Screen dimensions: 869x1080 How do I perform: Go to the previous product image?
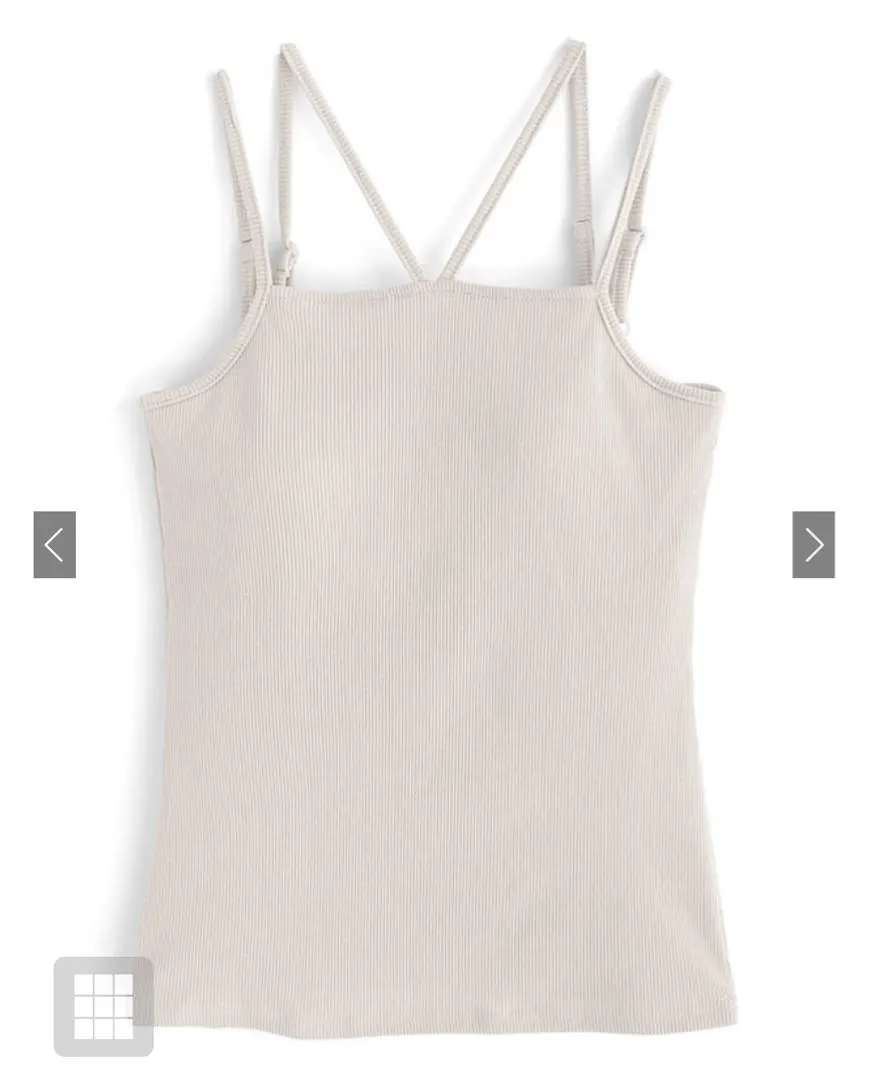tap(54, 545)
